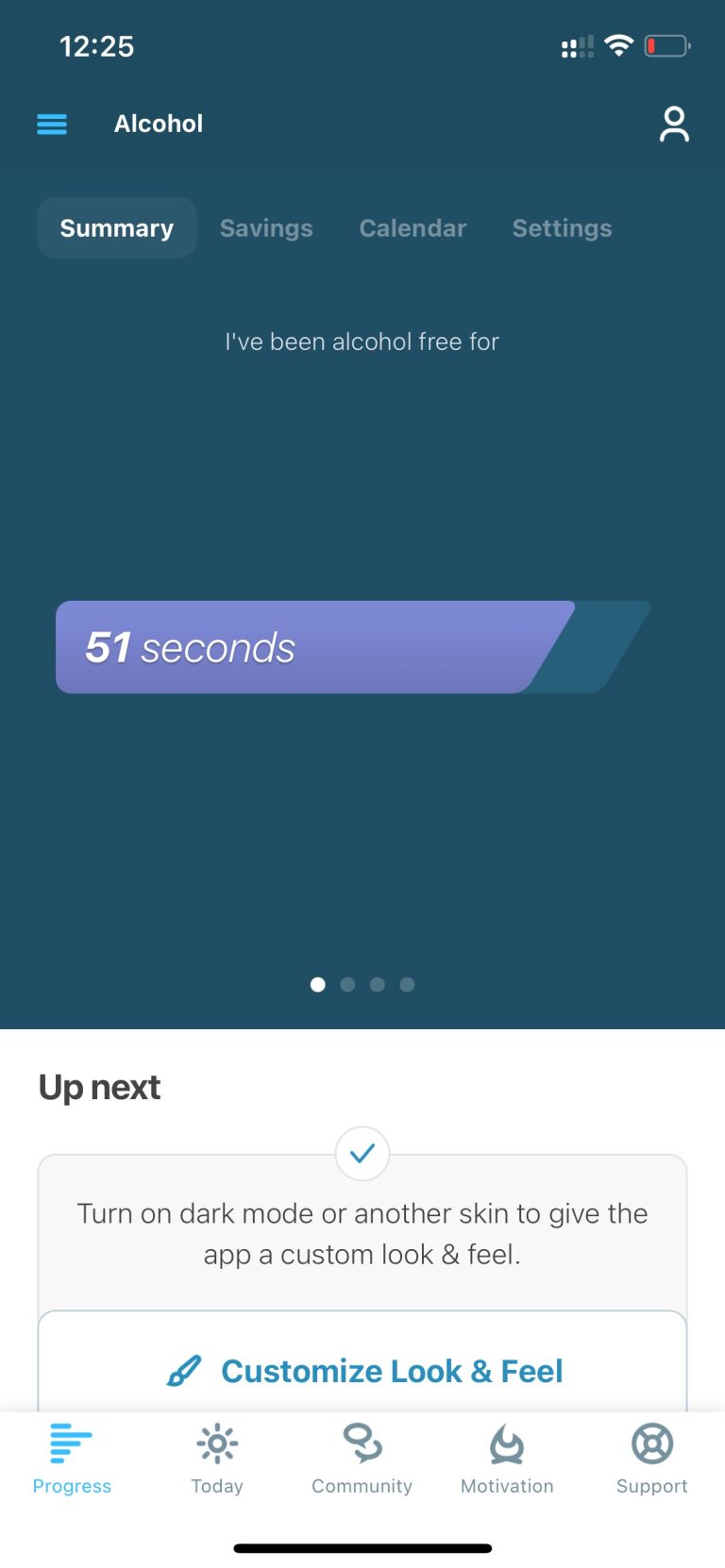This screenshot has height=1568, width=725.
Task: Open the user profile icon
Action: (x=674, y=124)
